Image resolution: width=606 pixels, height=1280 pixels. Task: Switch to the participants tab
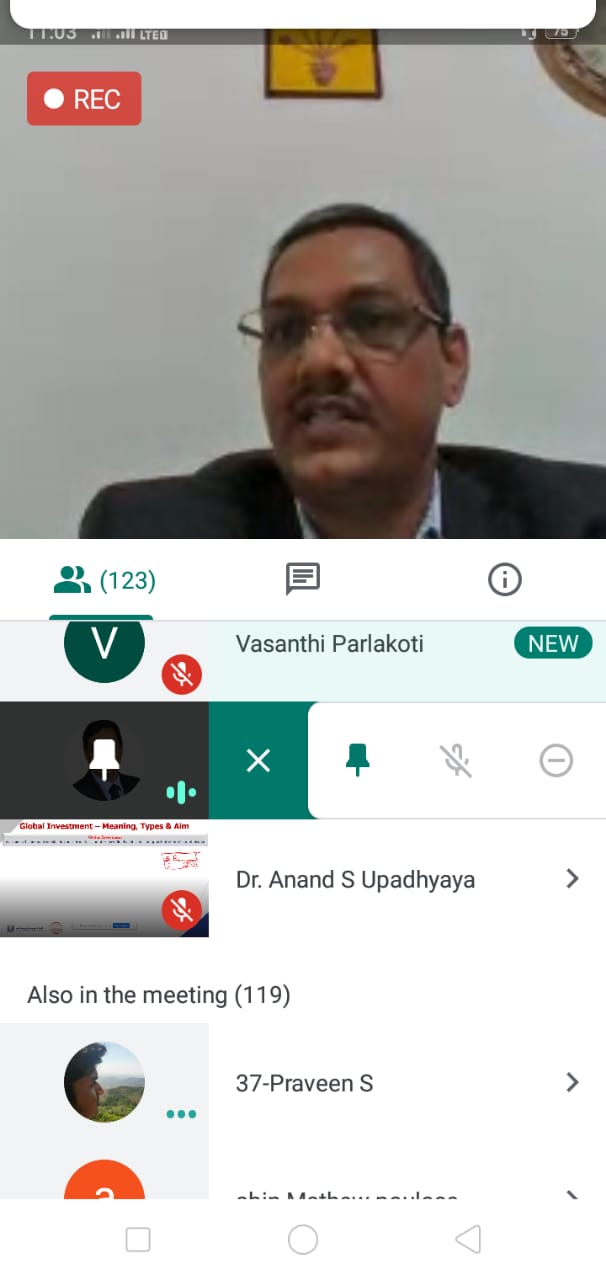[101, 580]
